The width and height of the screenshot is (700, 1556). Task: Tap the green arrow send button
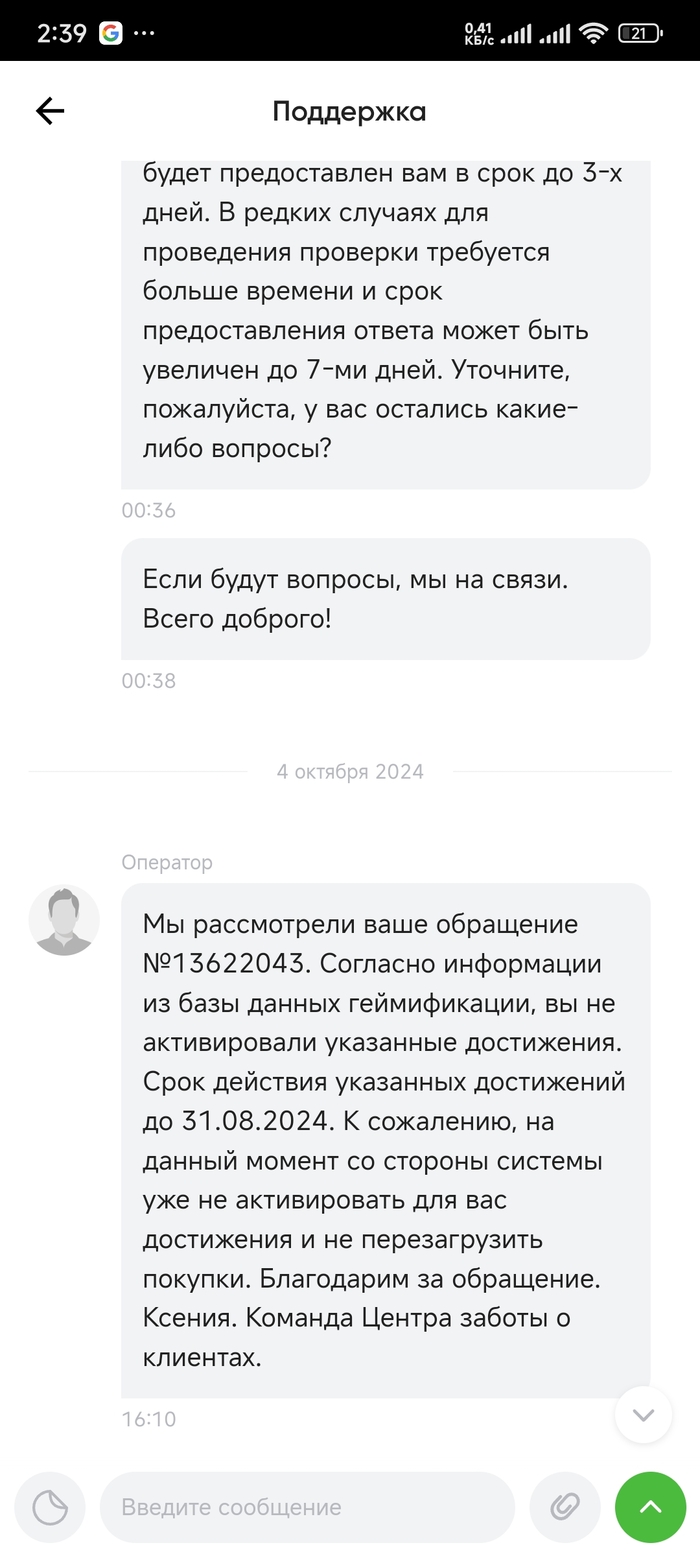650,1506
